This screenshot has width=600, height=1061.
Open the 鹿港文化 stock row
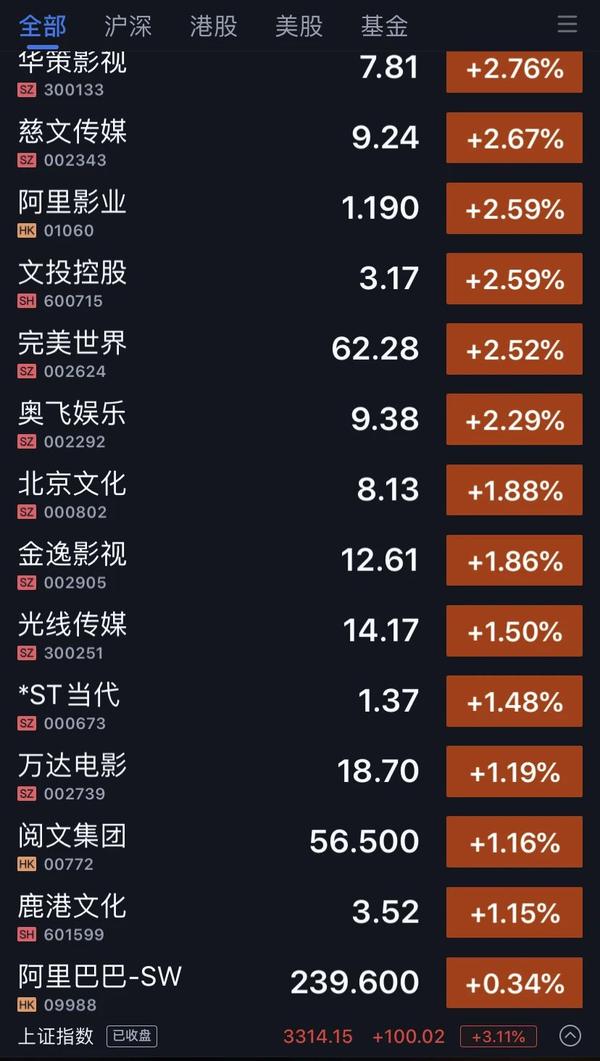(300, 913)
